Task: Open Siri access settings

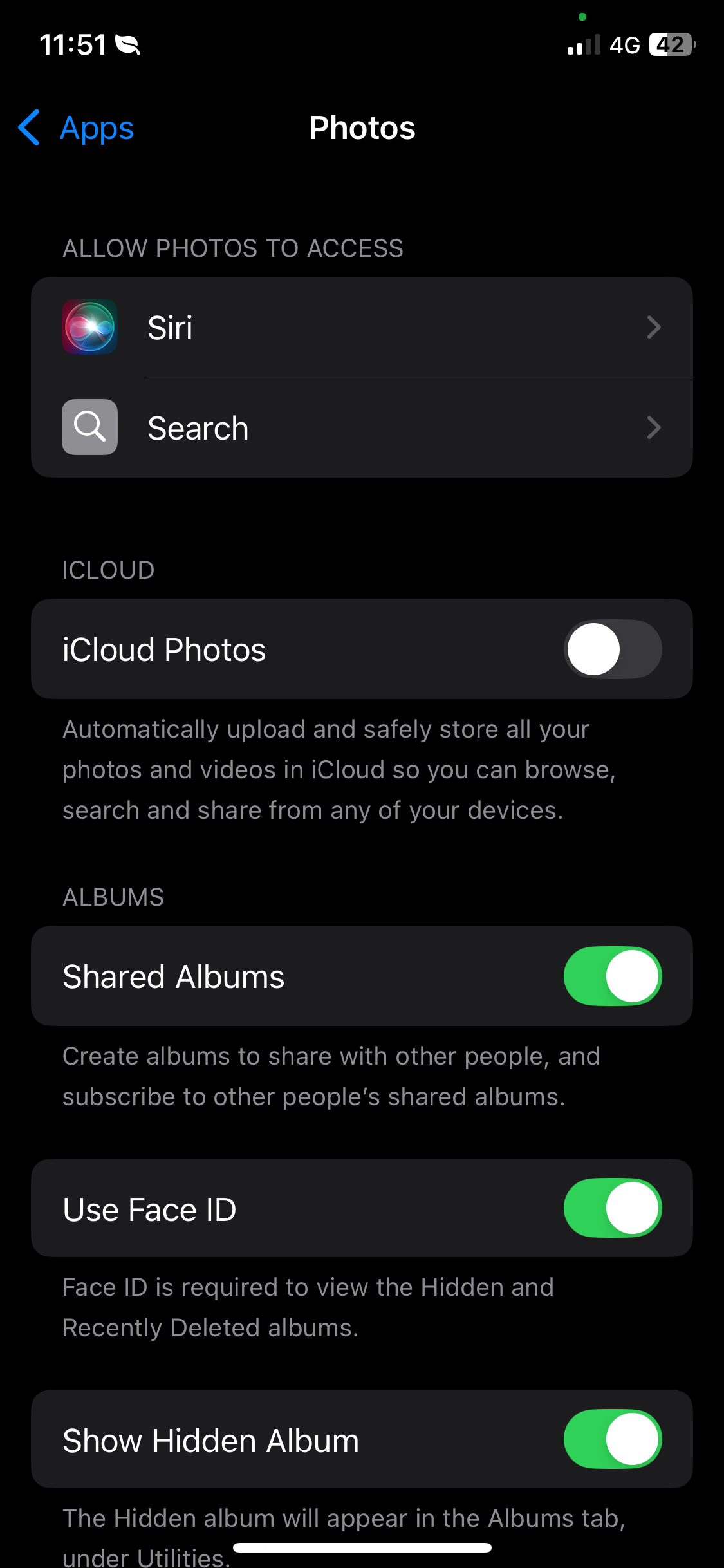Action: click(x=362, y=327)
